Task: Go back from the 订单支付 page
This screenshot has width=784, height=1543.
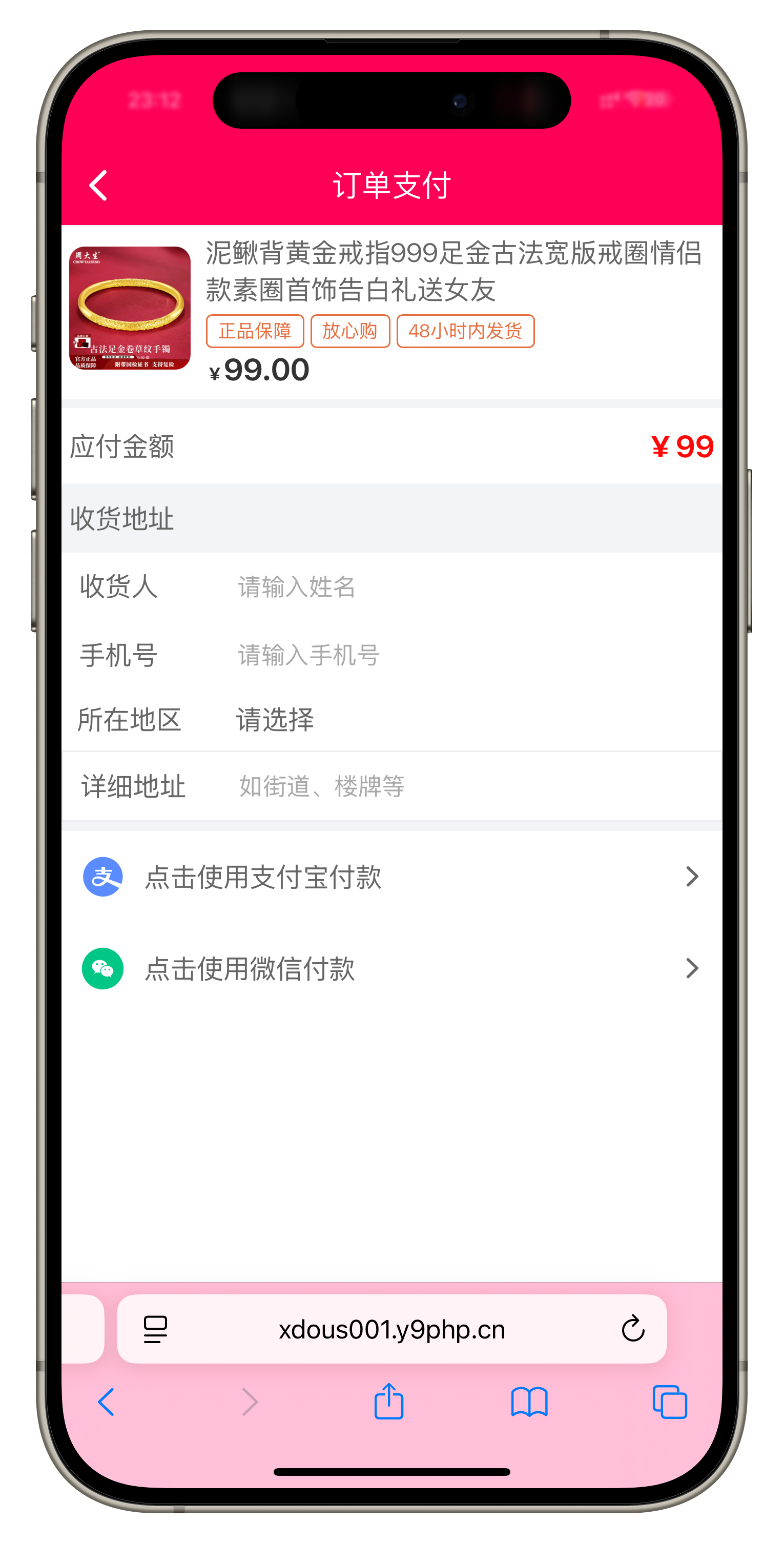Action: (x=99, y=185)
